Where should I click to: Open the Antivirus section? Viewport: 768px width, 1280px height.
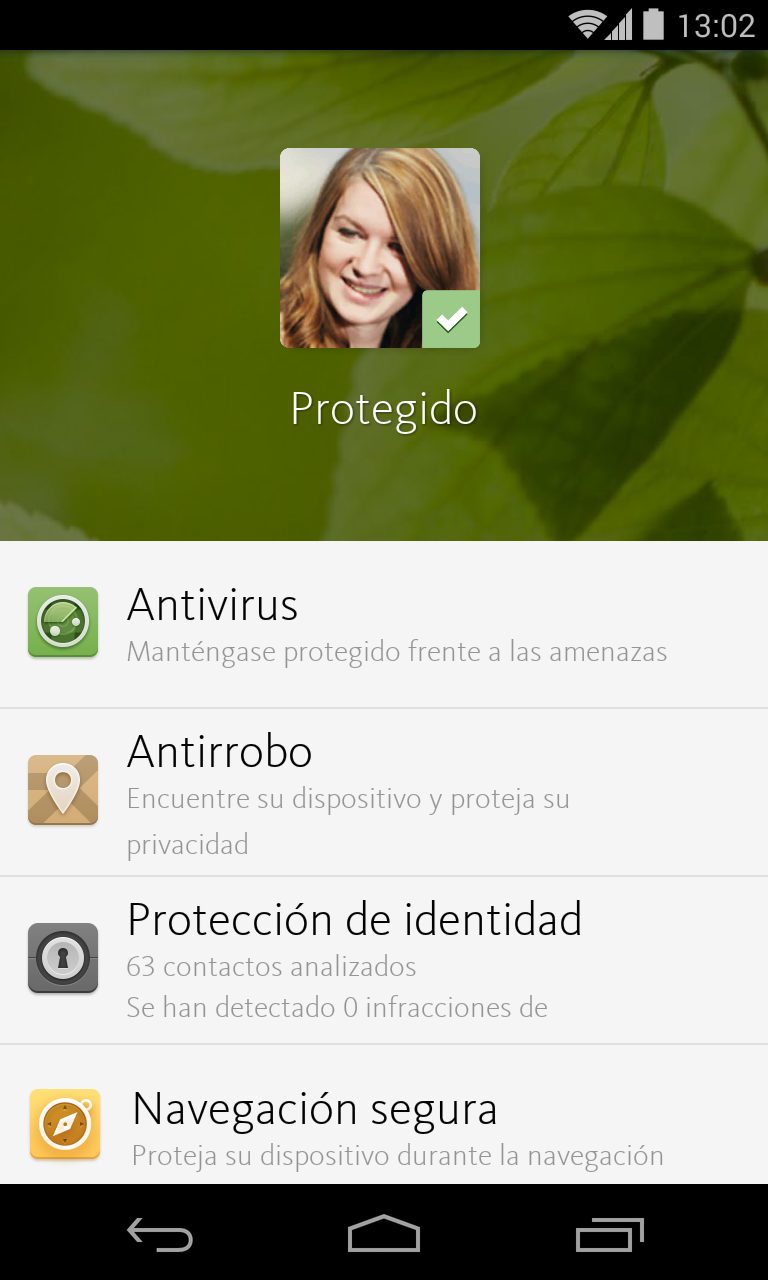[x=384, y=624]
